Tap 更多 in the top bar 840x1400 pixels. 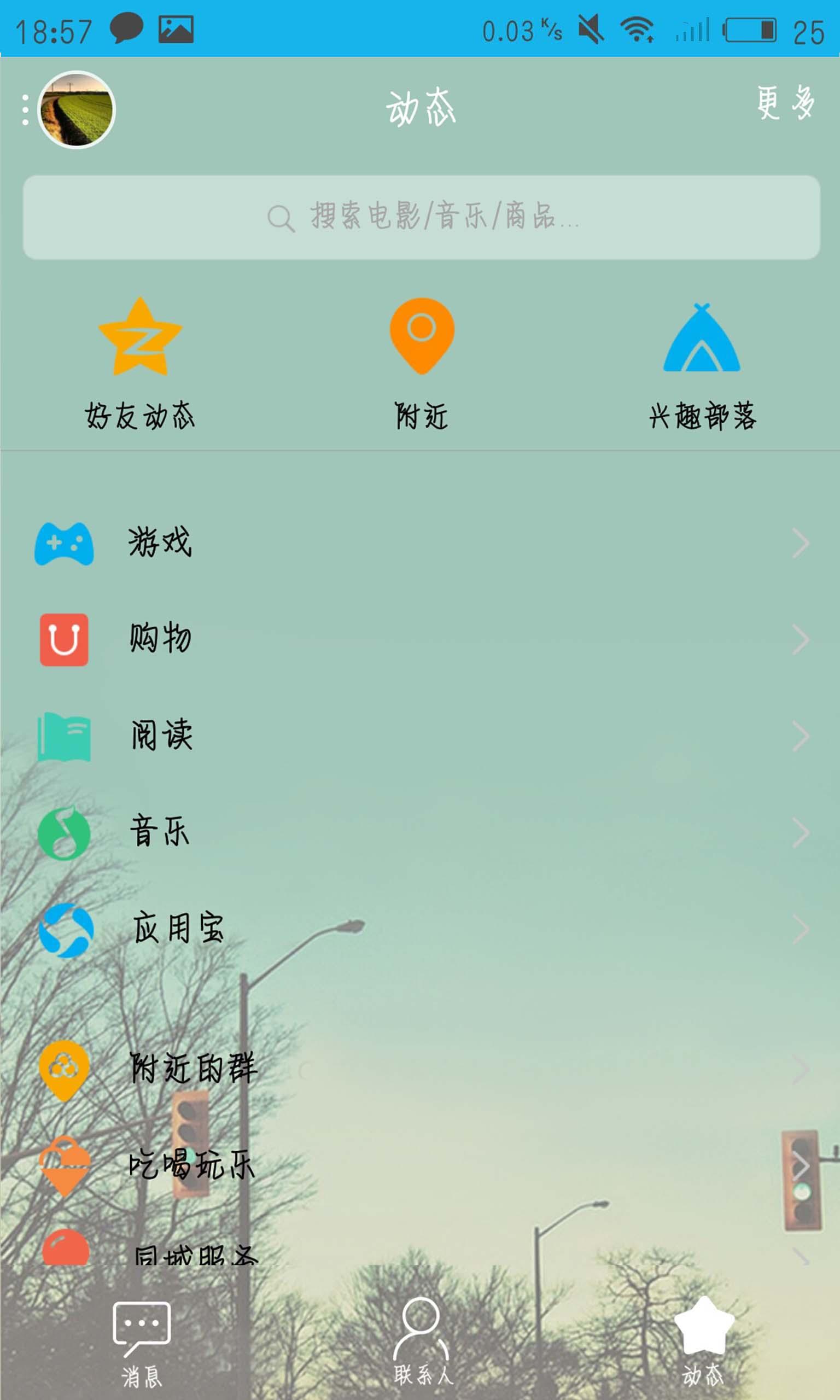click(786, 103)
